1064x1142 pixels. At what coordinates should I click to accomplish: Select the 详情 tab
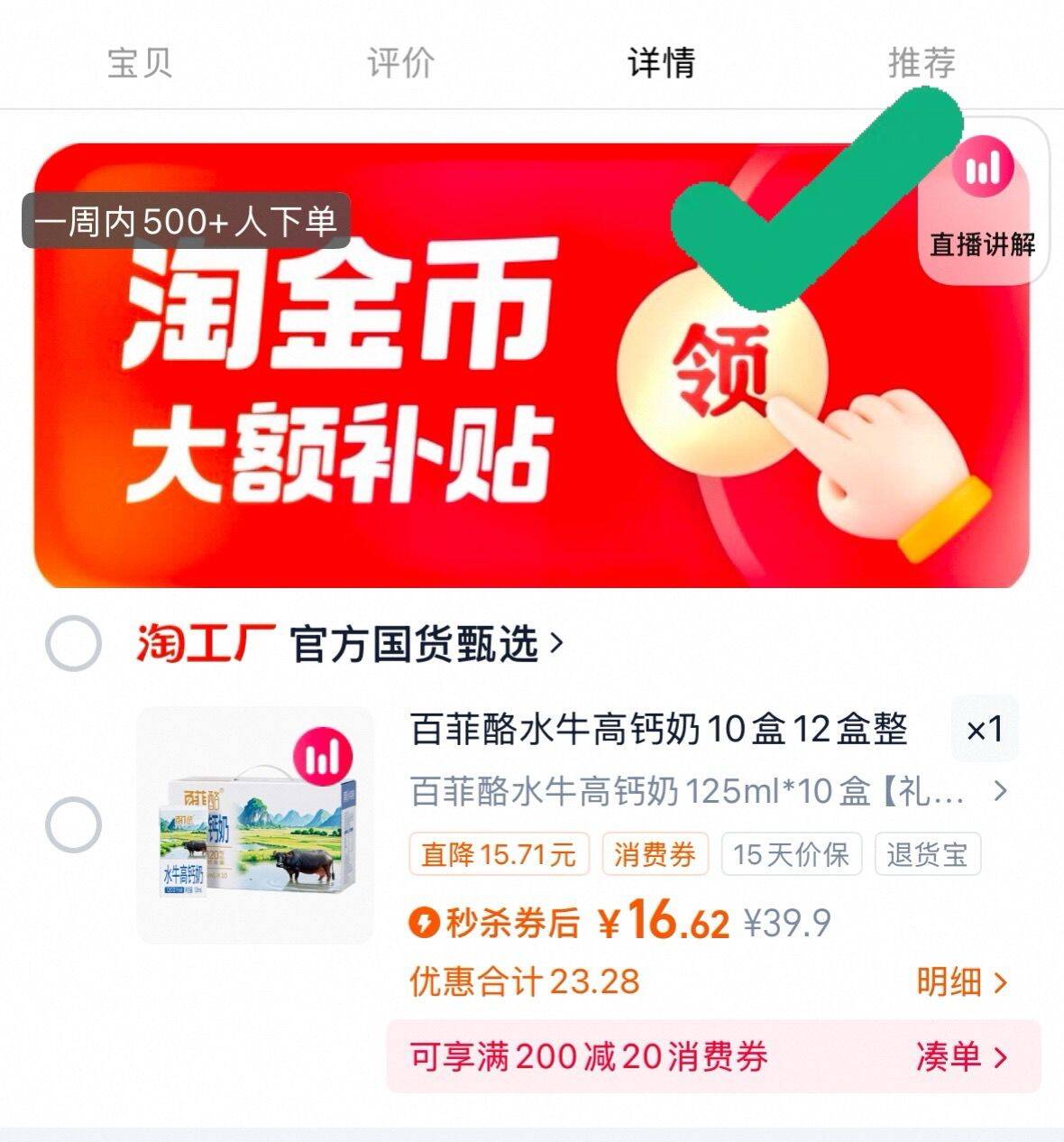(661, 63)
